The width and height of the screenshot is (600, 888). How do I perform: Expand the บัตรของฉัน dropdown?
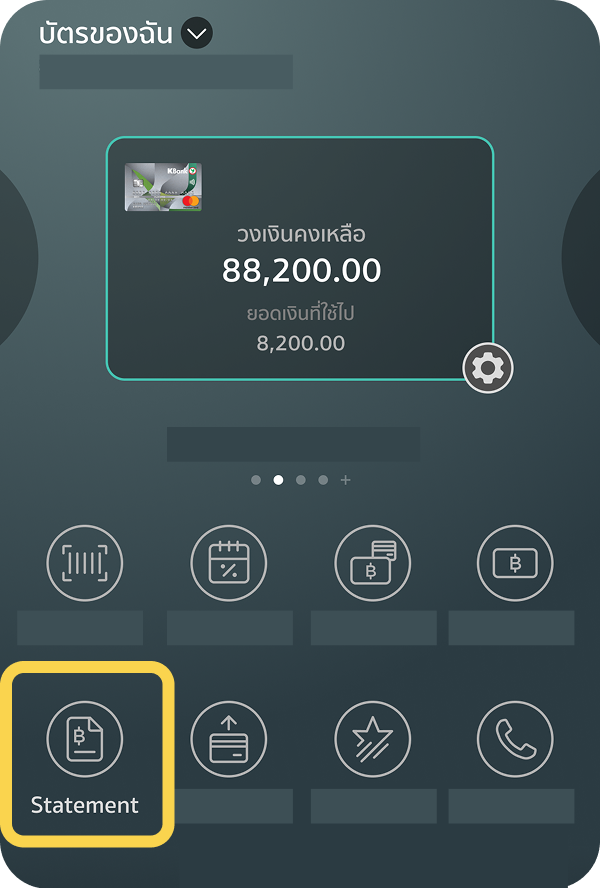tap(196, 34)
